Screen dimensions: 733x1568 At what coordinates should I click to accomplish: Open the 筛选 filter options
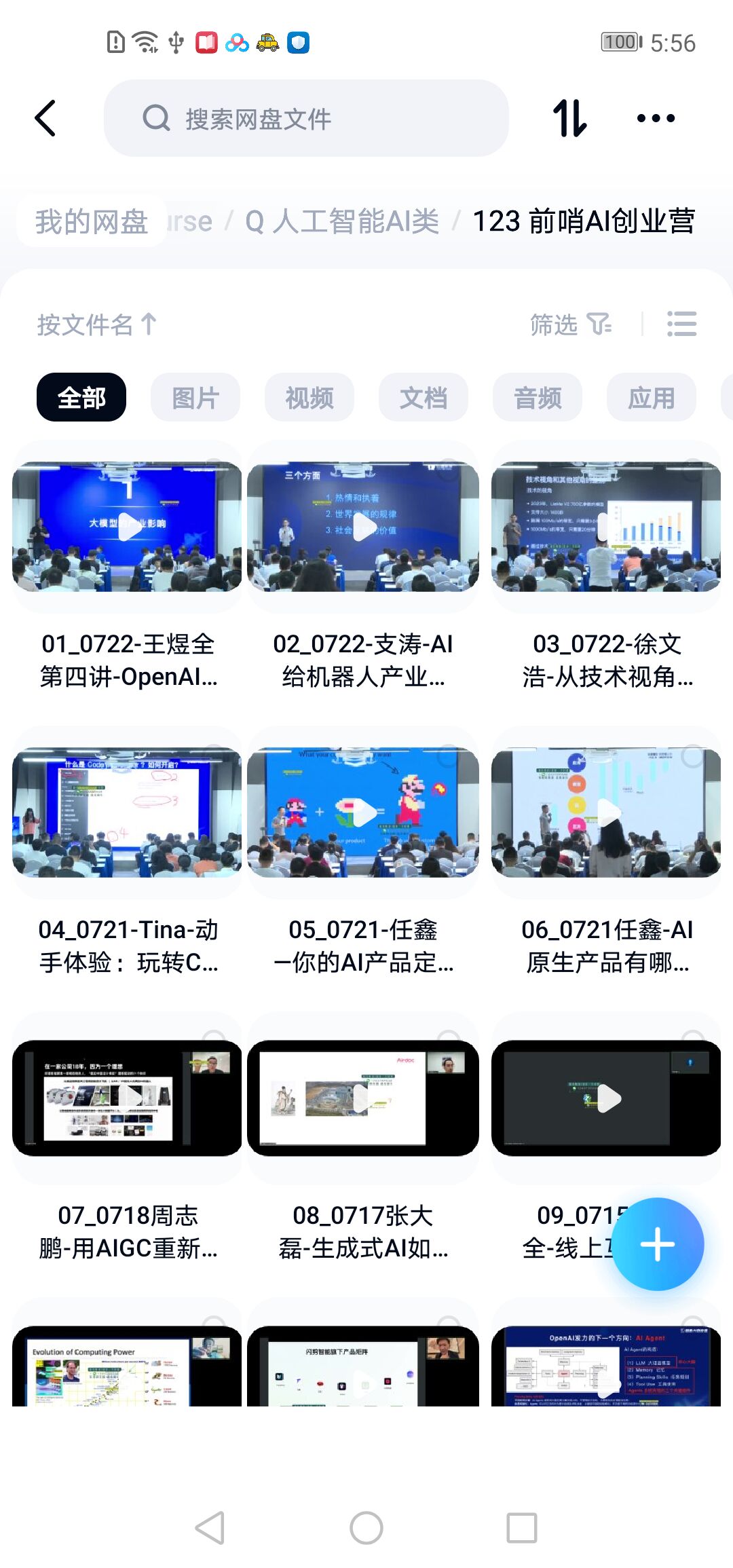click(570, 324)
